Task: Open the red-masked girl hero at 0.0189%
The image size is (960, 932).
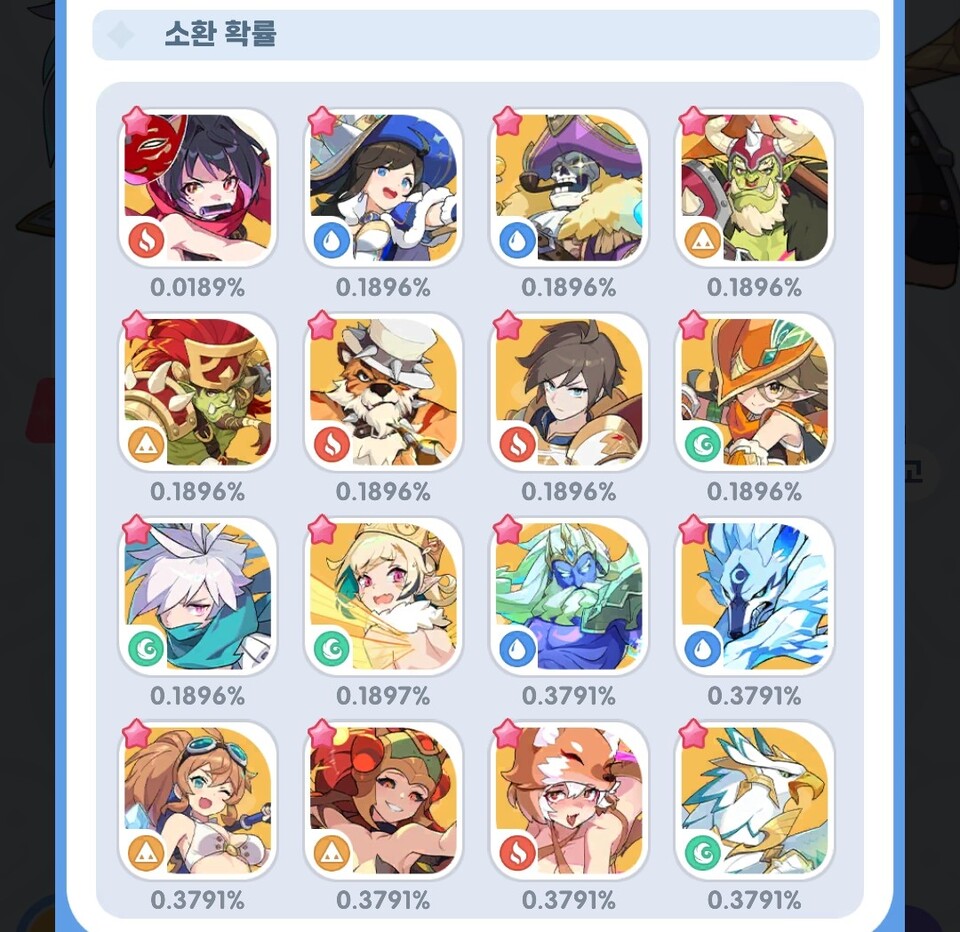Action: [x=197, y=187]
